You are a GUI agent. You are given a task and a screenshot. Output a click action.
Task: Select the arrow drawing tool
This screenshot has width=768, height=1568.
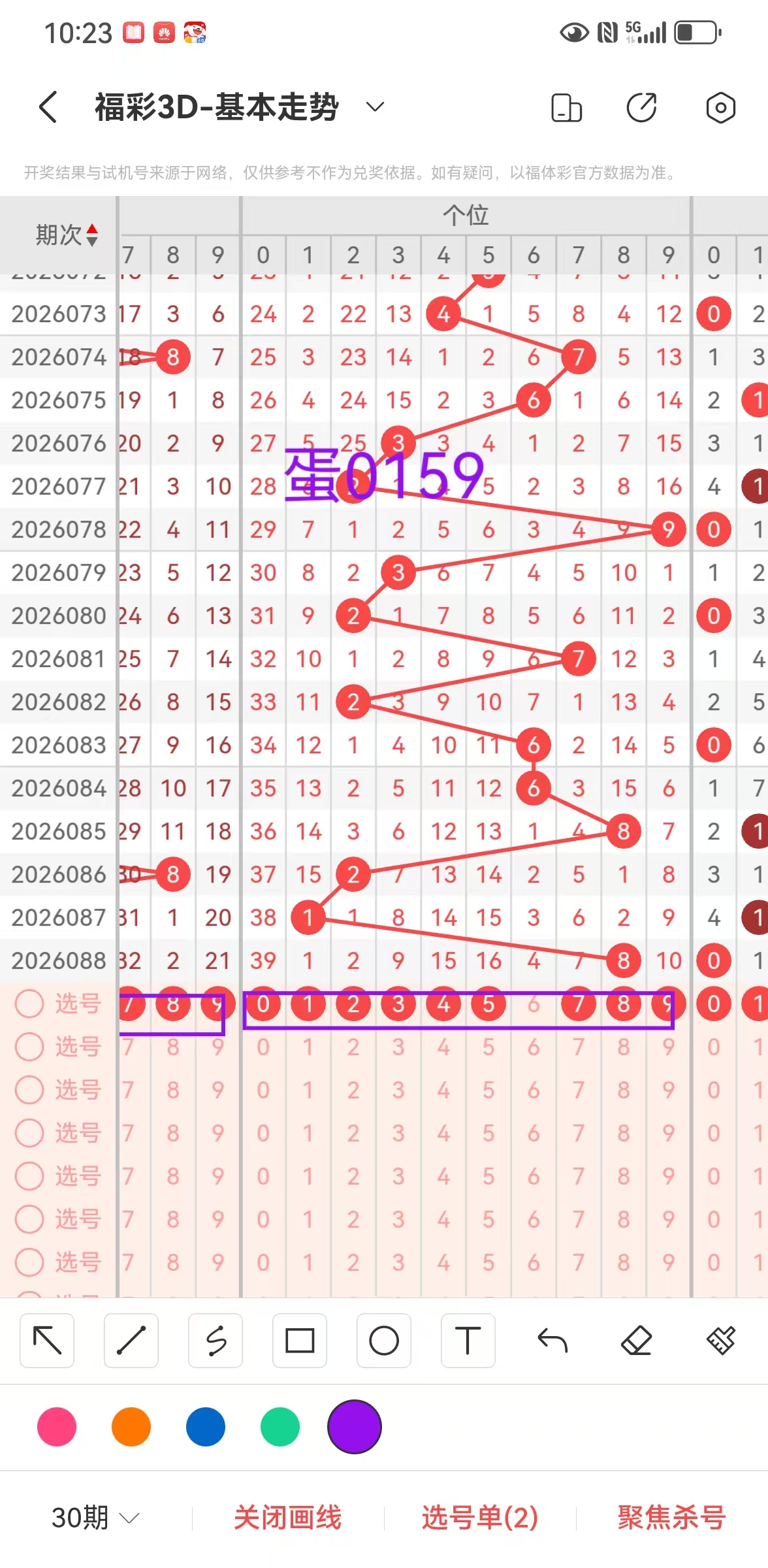(47, 1341)
